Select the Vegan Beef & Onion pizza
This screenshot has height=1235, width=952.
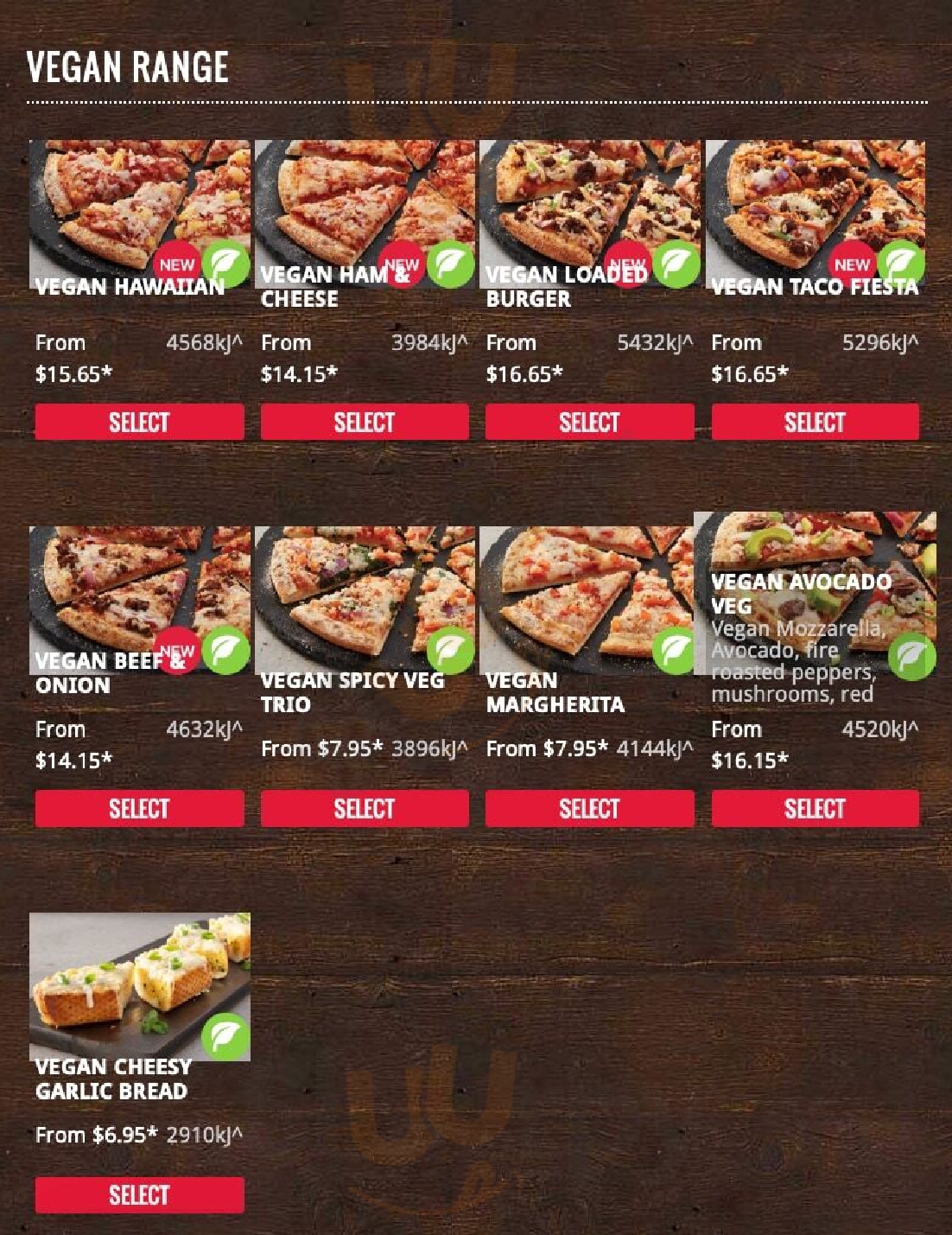pos(139,808)
